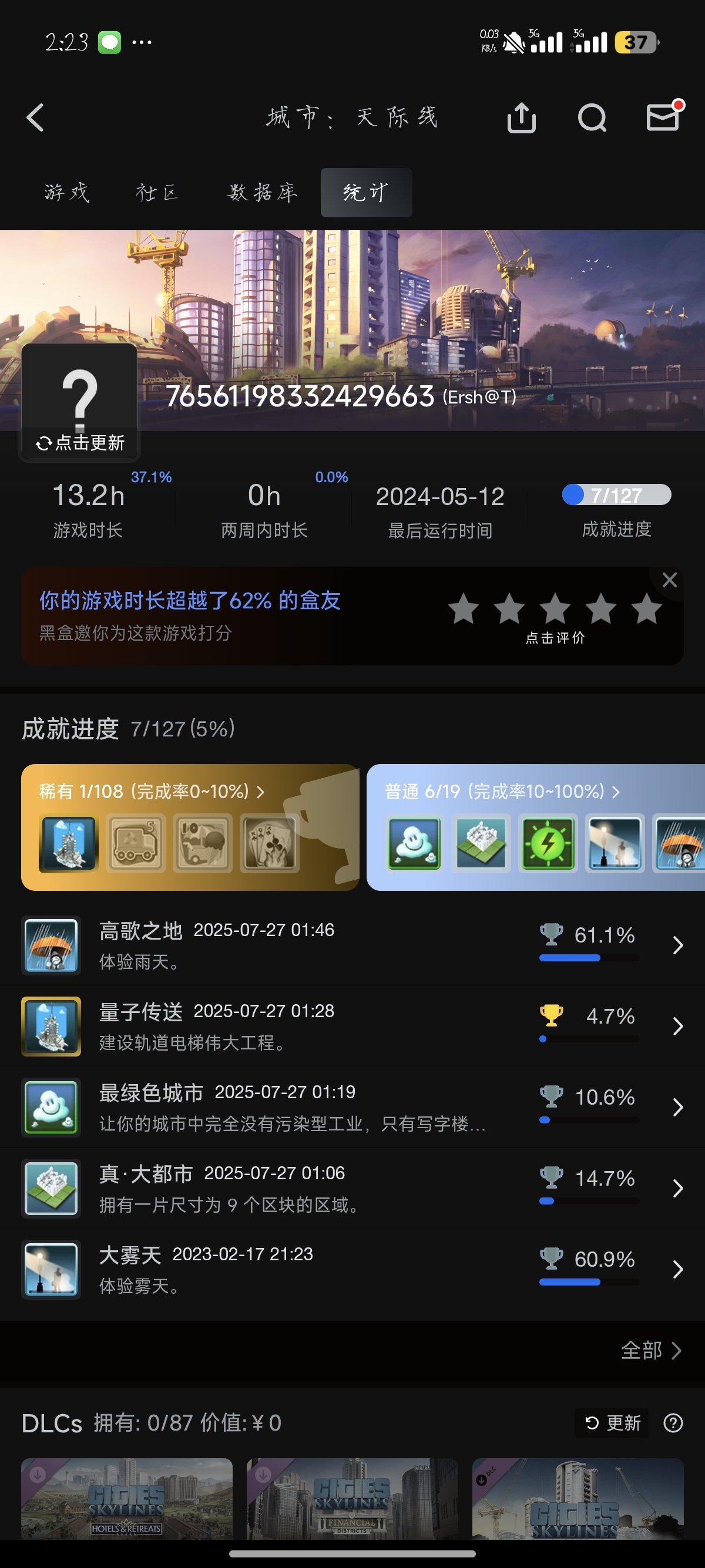Viewport: 705px width, 1568px height.
Task: Open the 量子传送 achievement row
Action: click(x=352, y=1027)
